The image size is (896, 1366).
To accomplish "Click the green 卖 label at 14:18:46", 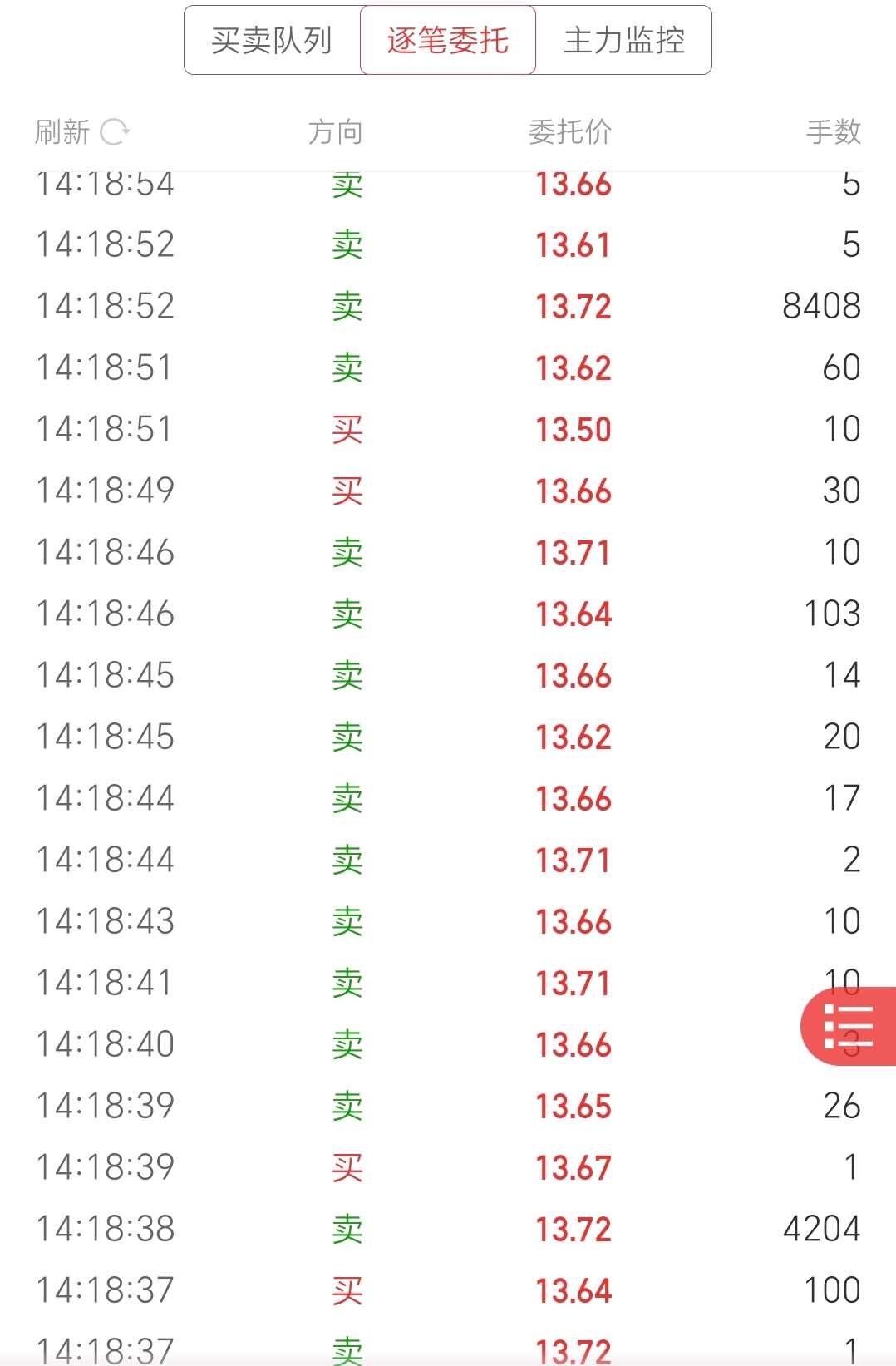I will click(x=345, y=551).
